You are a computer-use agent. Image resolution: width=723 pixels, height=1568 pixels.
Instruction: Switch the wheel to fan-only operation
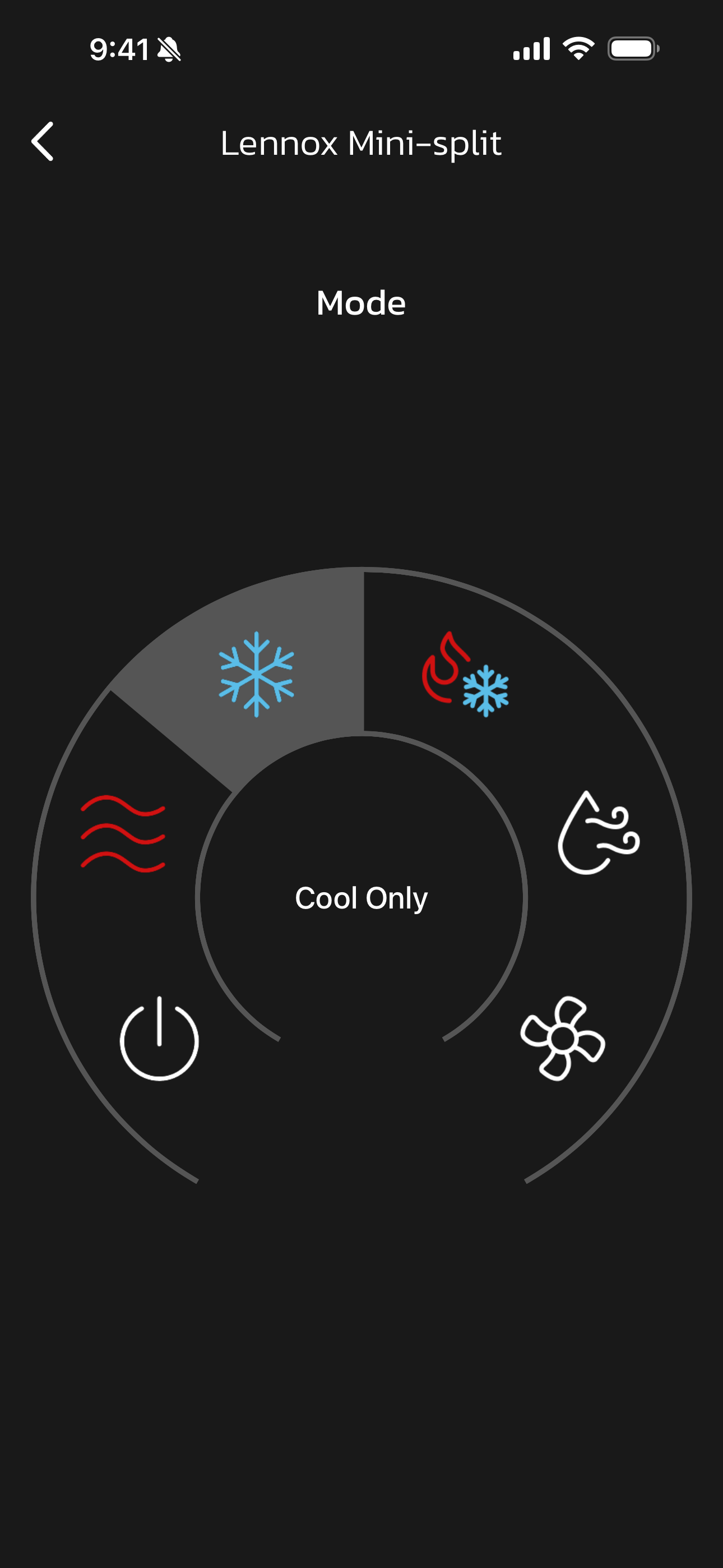(x=562, y=1038)
